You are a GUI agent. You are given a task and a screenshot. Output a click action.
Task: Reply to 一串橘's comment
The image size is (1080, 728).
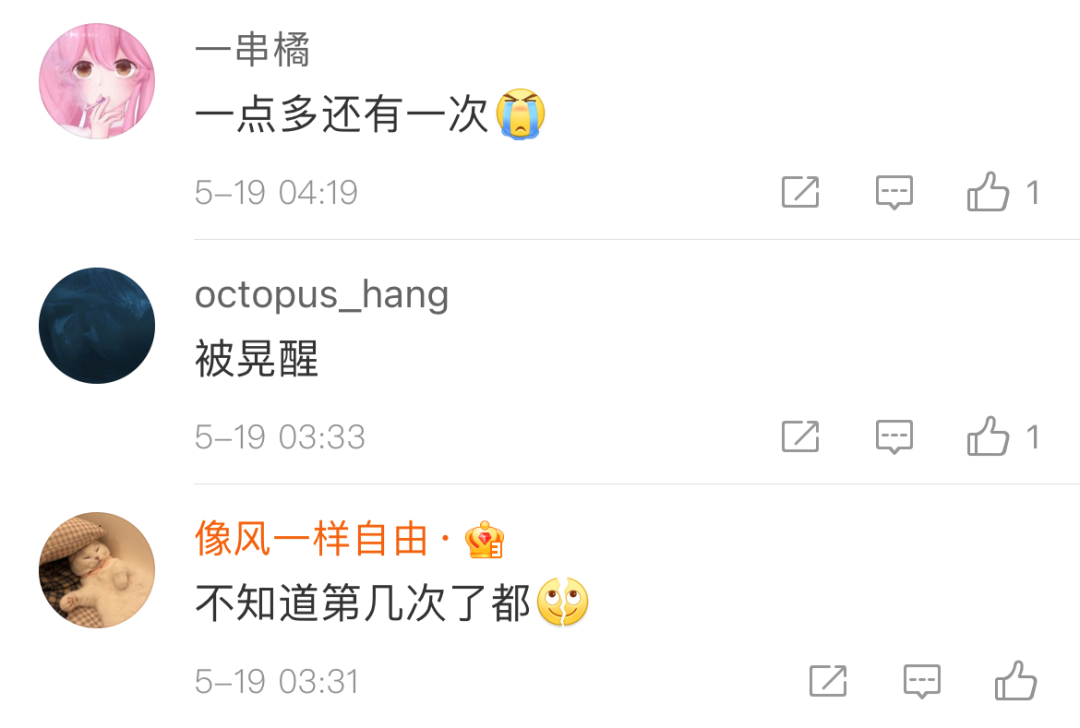coord(894,191)
